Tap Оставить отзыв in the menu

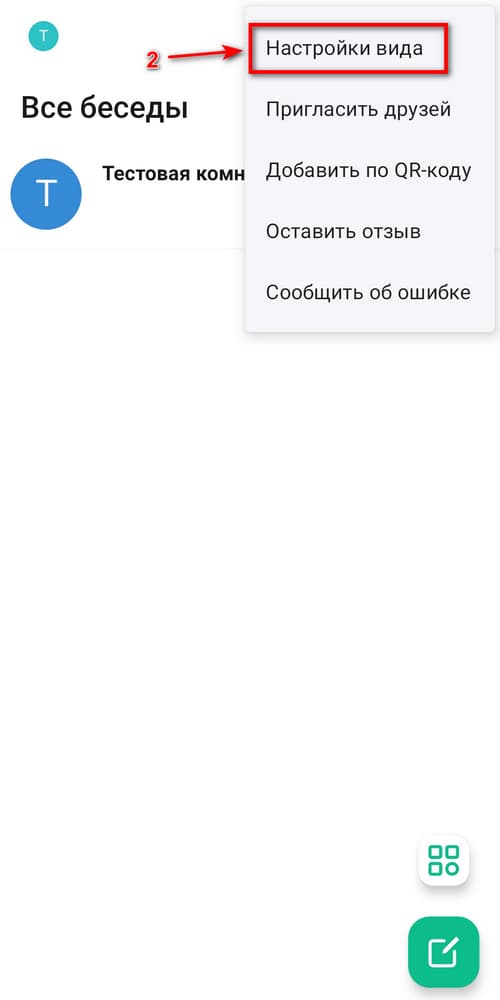click(x=370, y=231)
